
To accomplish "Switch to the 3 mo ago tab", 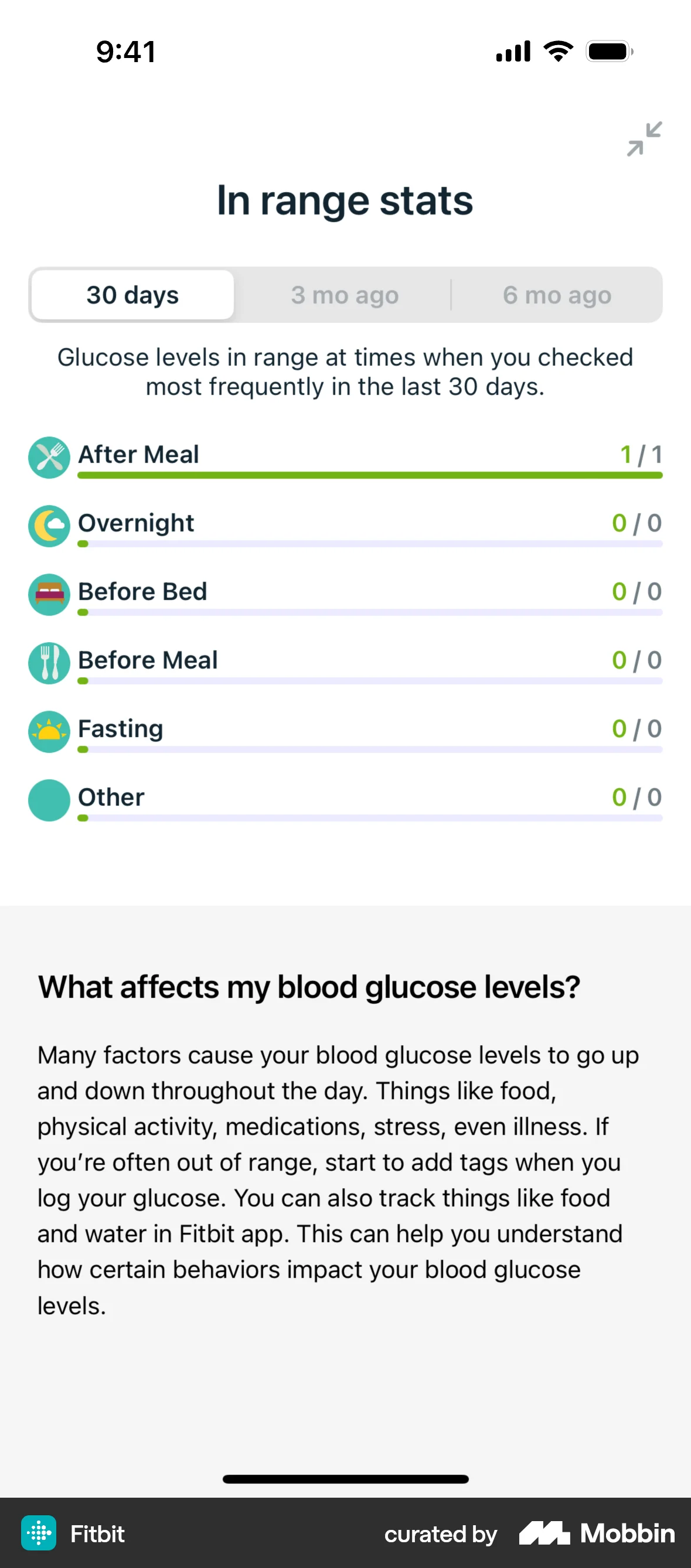I will point(345,295).
